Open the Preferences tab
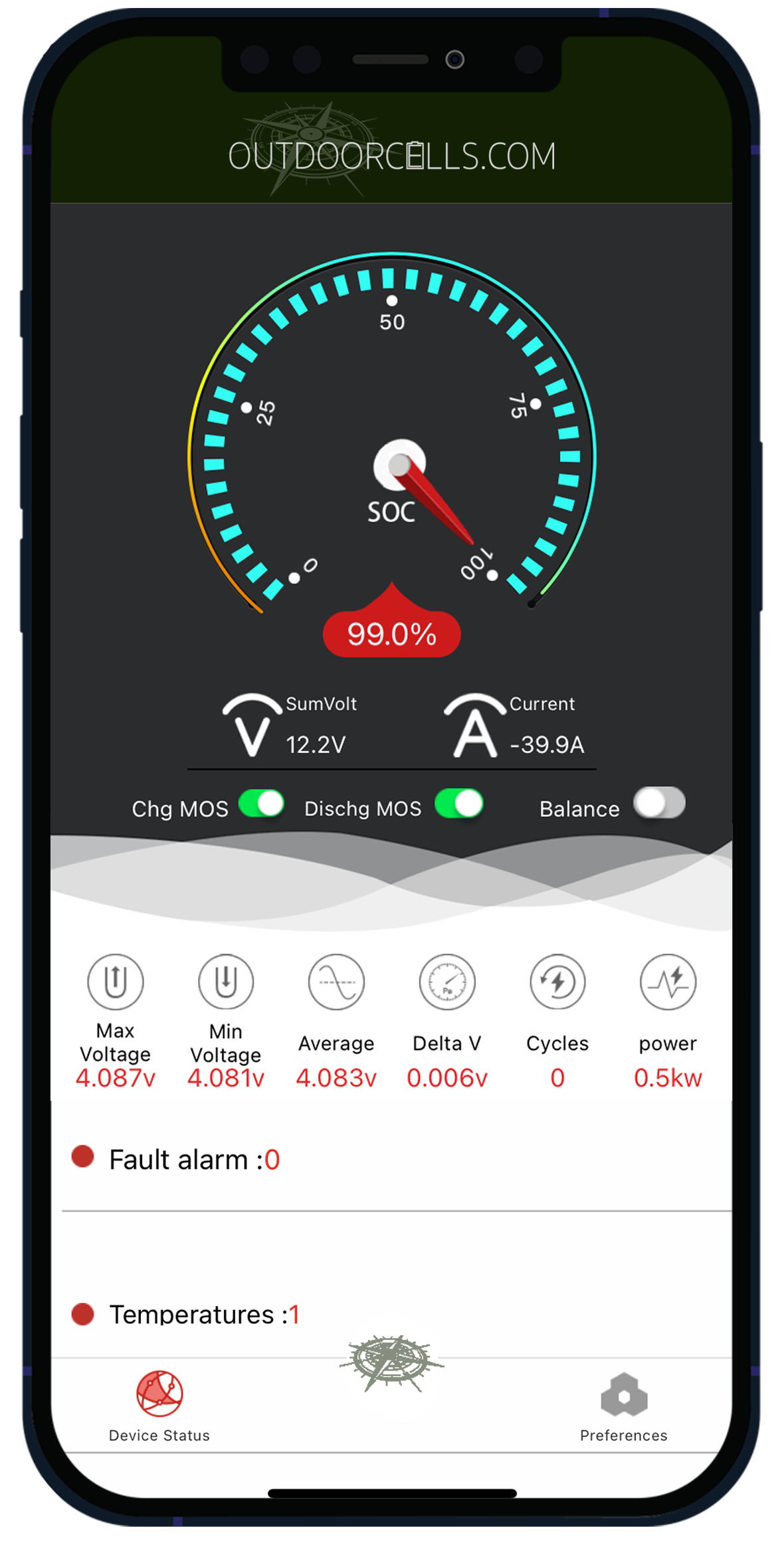This screenshot has height=1548, width=784. [x=623, y=1404]
